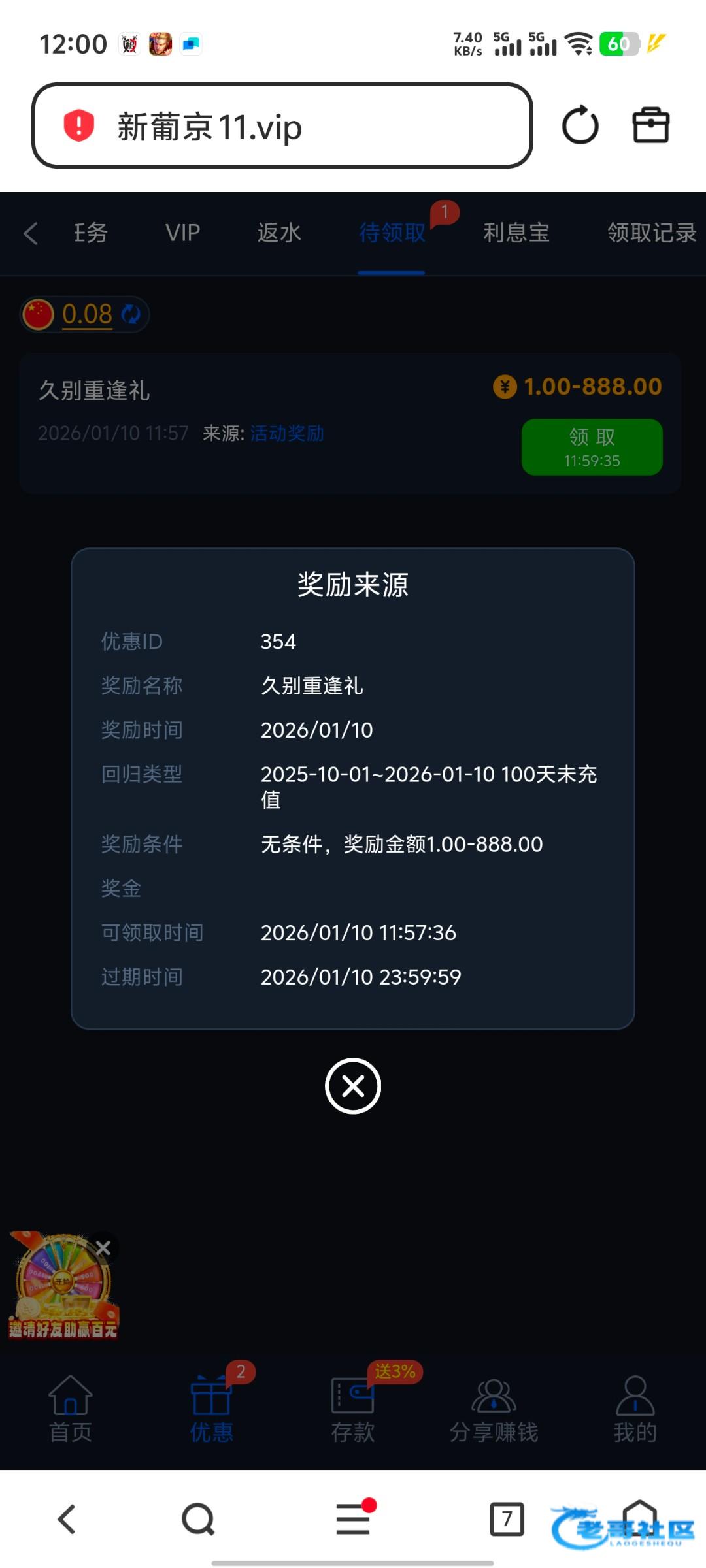Refresh the 0.08 balance
706x1568 pixels.
[131, 314]
